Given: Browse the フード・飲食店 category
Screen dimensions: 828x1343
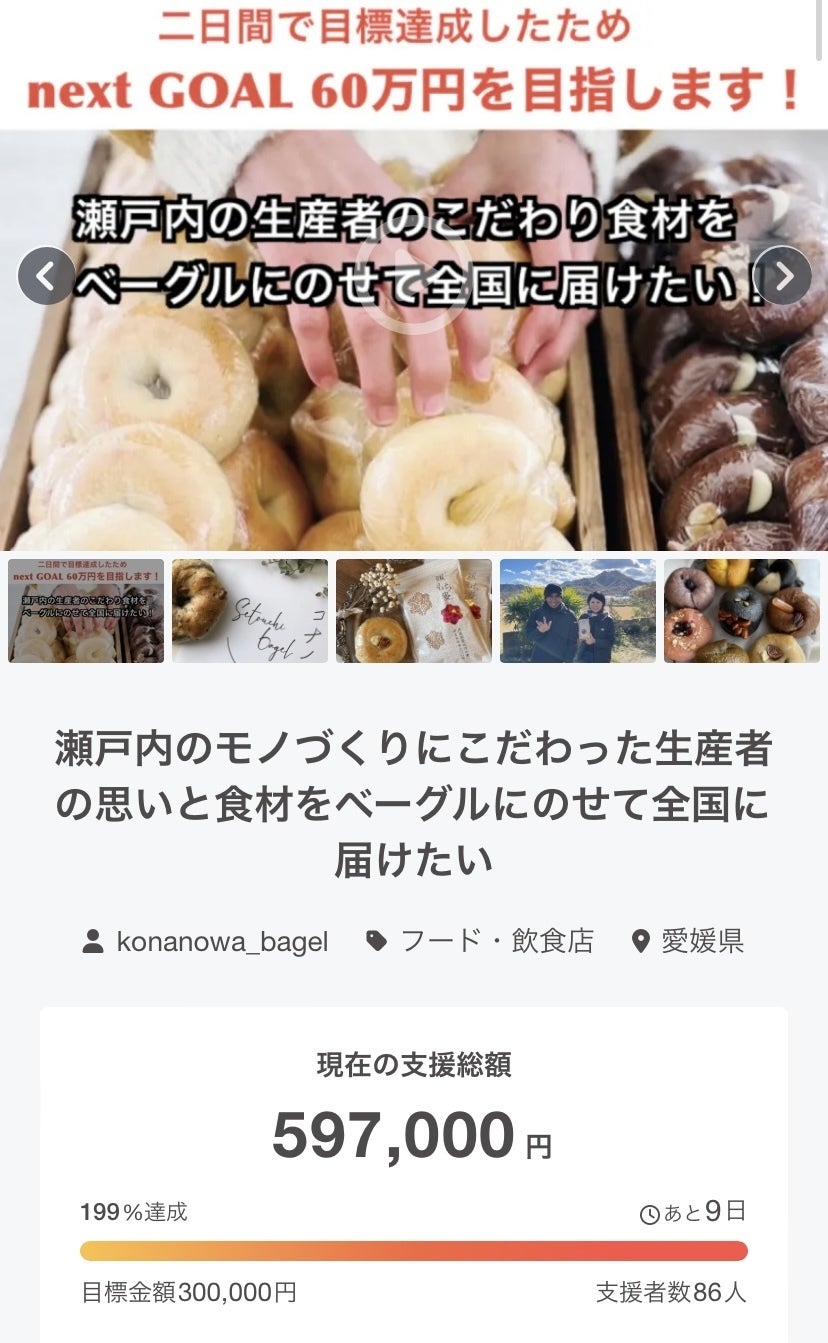Looking at the screenshot, I should (x=496, y=941).
